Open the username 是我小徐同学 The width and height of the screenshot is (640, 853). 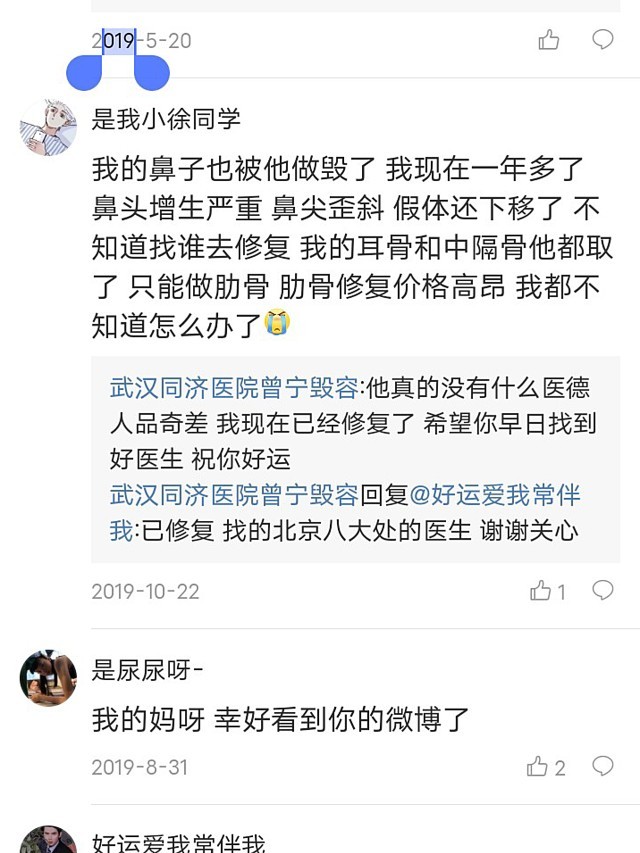click(x=166, y=119)
